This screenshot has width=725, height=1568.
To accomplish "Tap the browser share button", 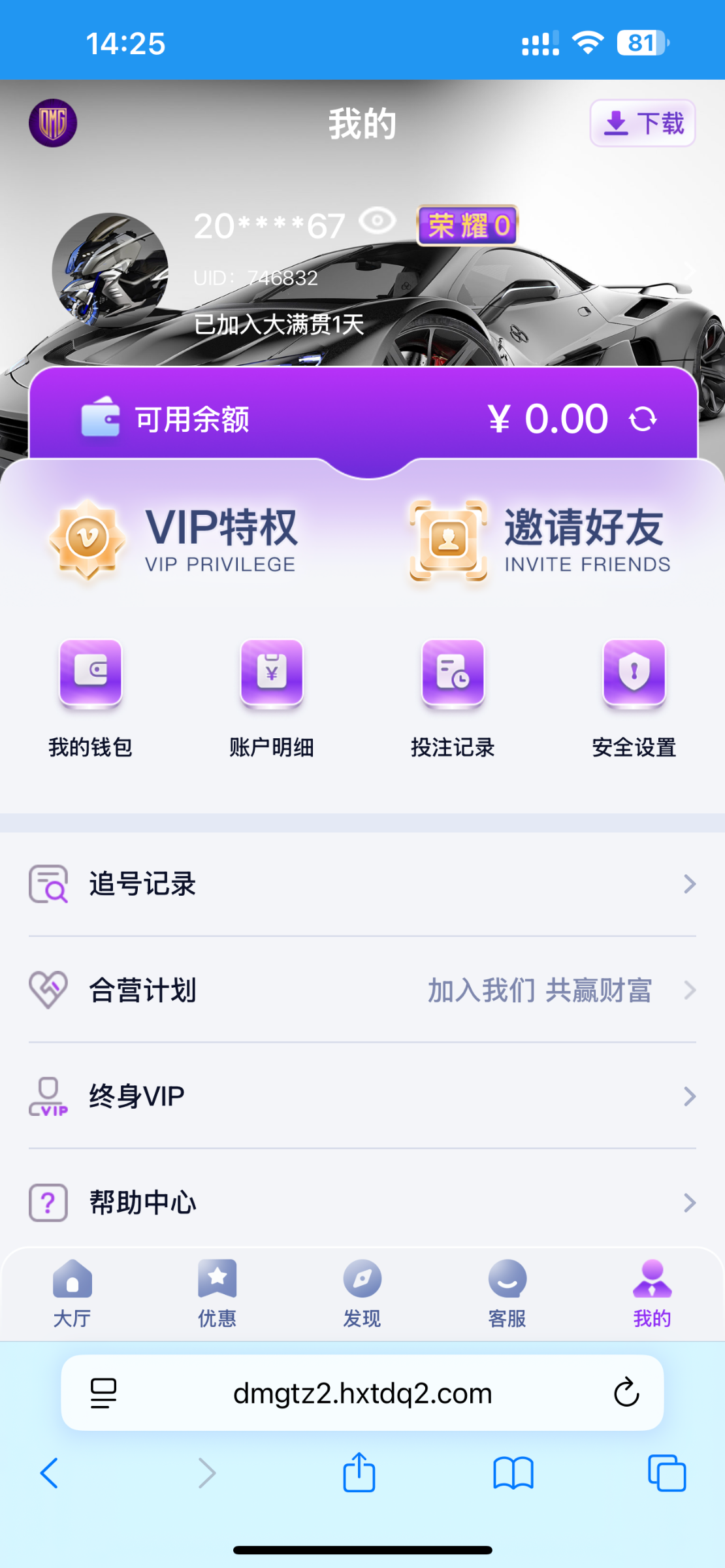I will (x=359, y=1473).
